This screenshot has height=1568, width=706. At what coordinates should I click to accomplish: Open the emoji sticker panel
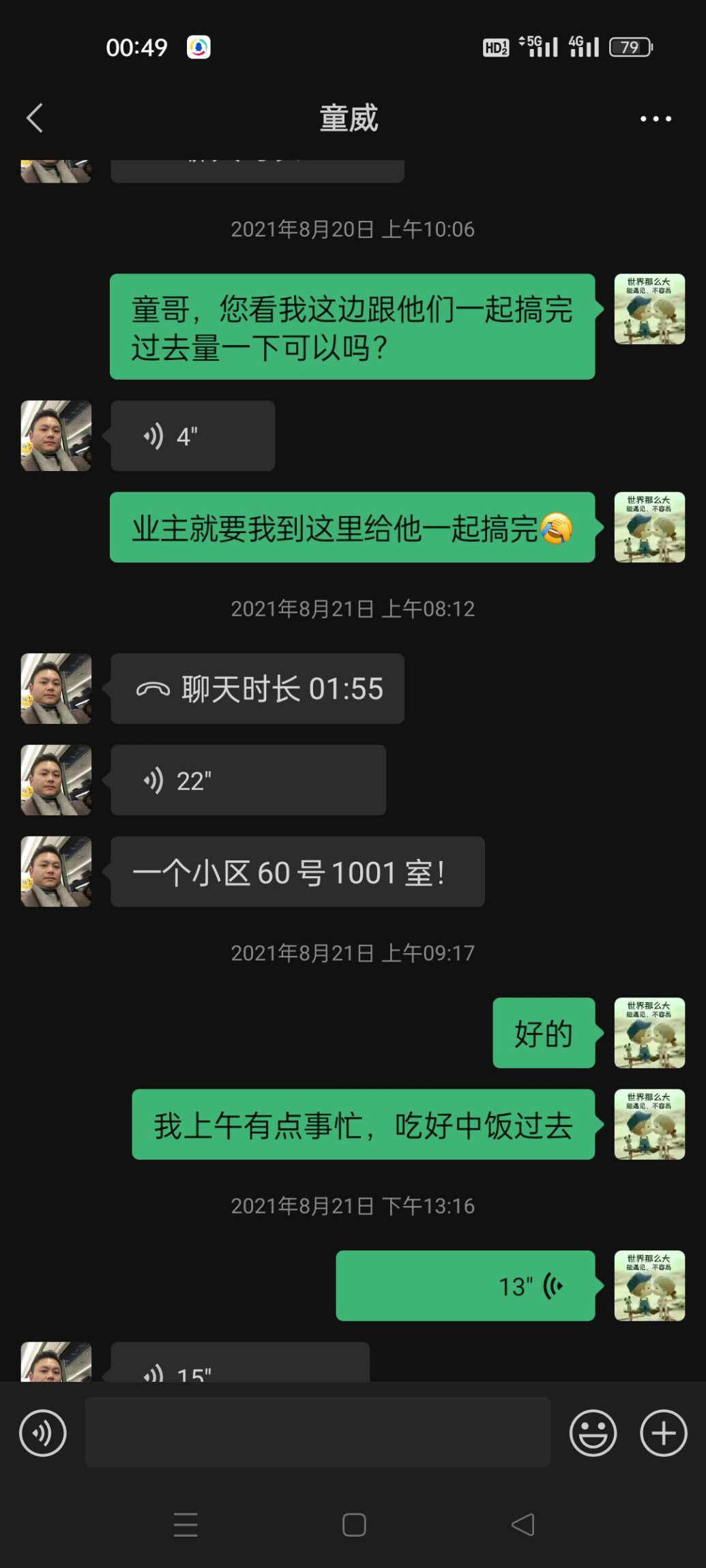pos(593,1432)
